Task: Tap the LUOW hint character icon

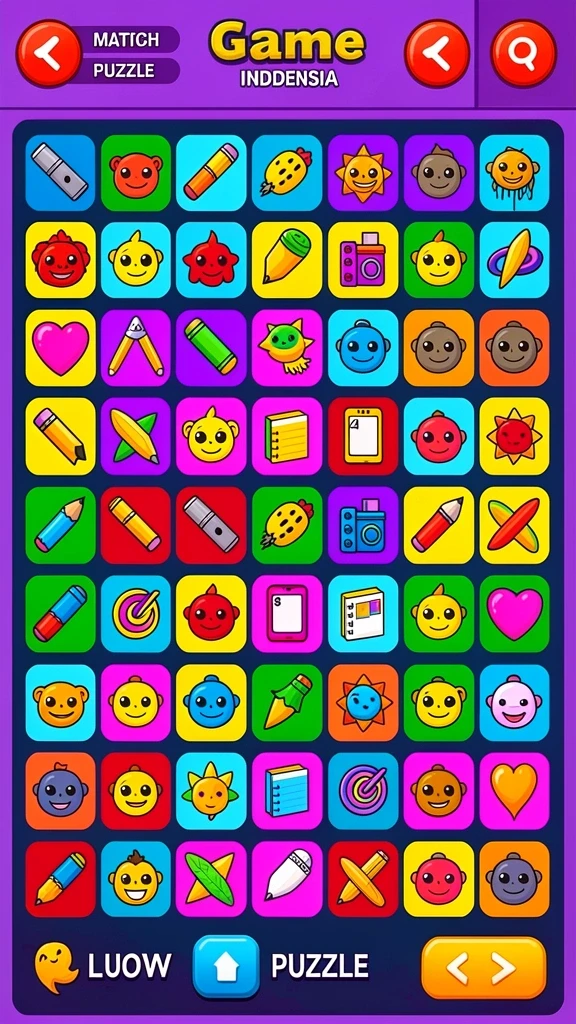Action: coord(55,967)
